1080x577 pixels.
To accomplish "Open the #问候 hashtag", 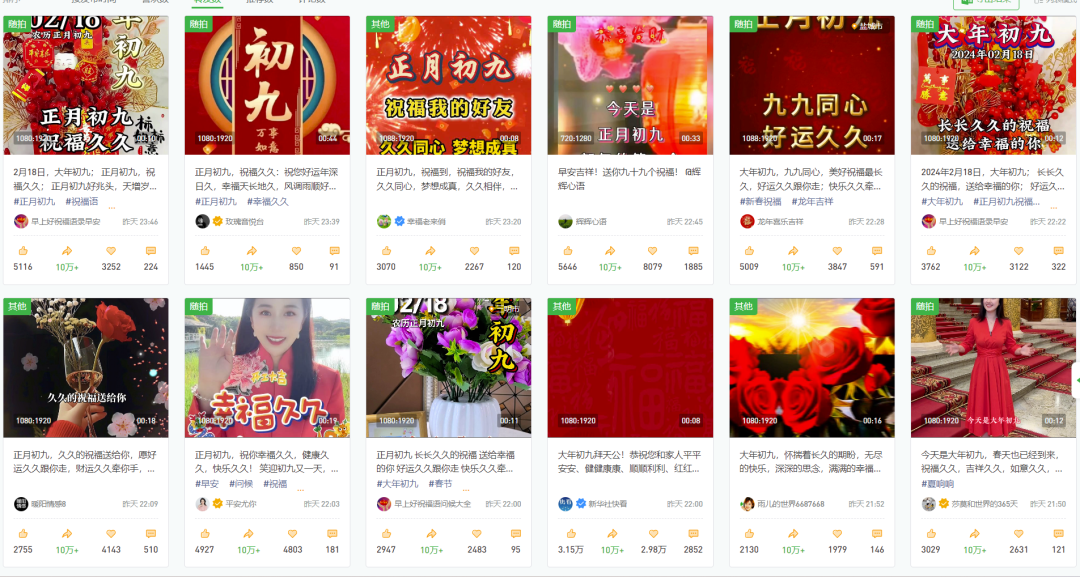I will [241, 484].
